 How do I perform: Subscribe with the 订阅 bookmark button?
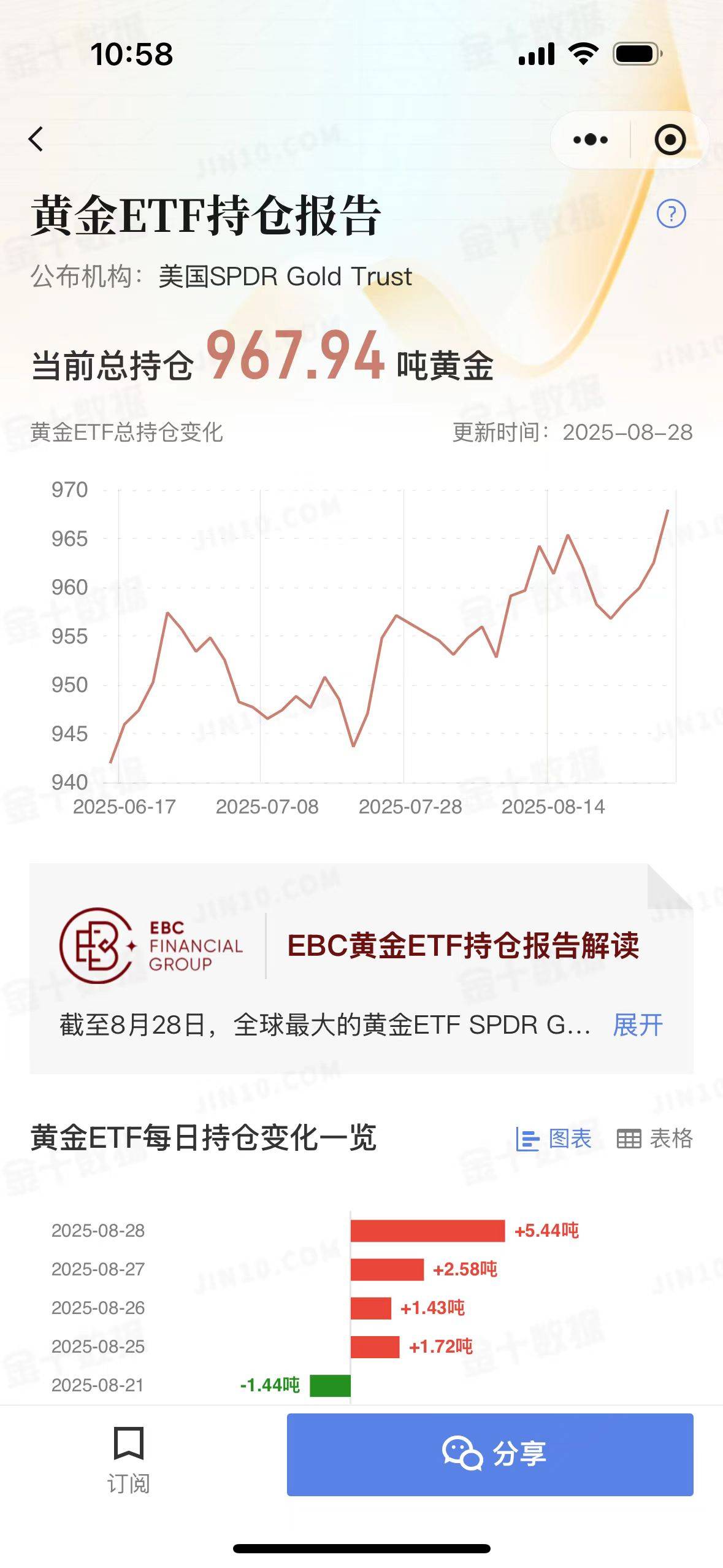(x=128, y=1459)
